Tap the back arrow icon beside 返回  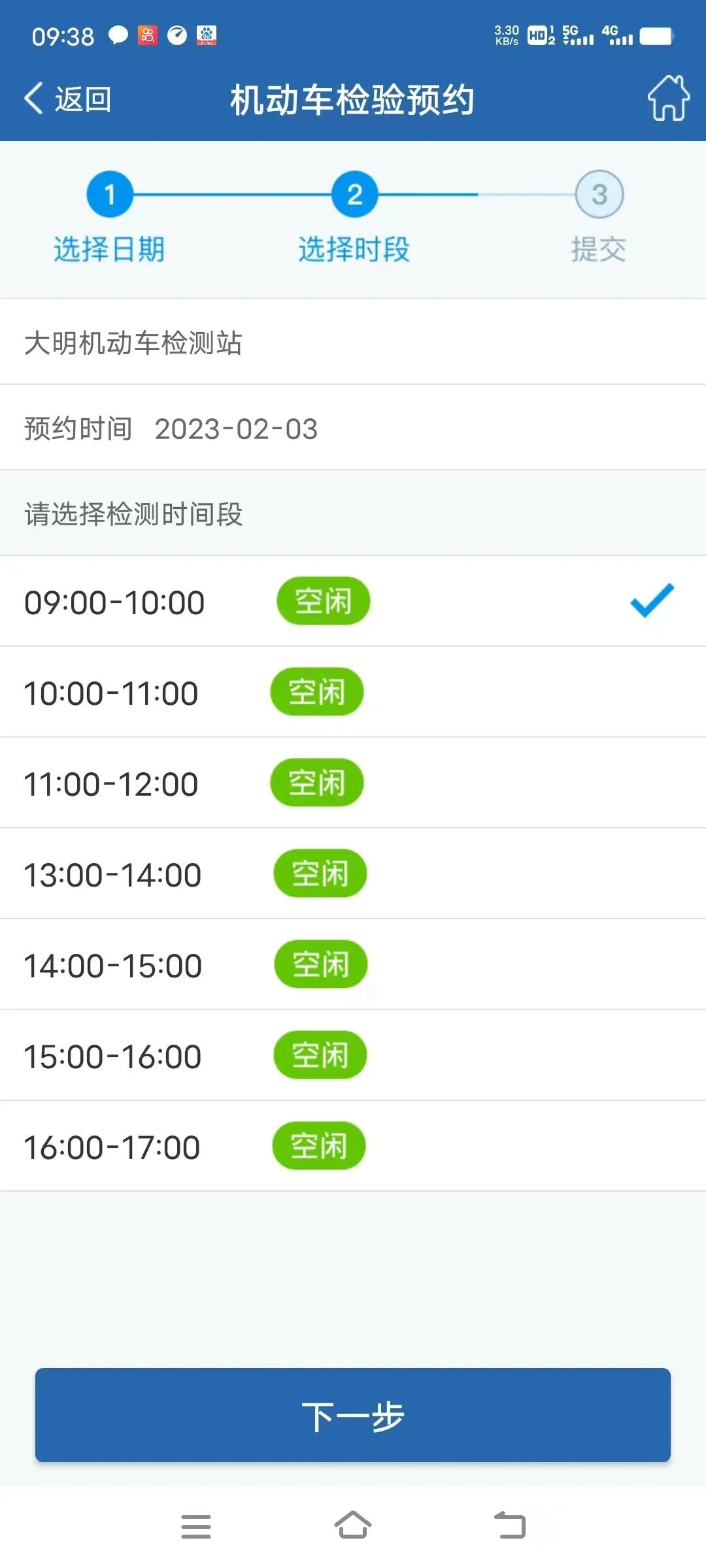(32, 97)
